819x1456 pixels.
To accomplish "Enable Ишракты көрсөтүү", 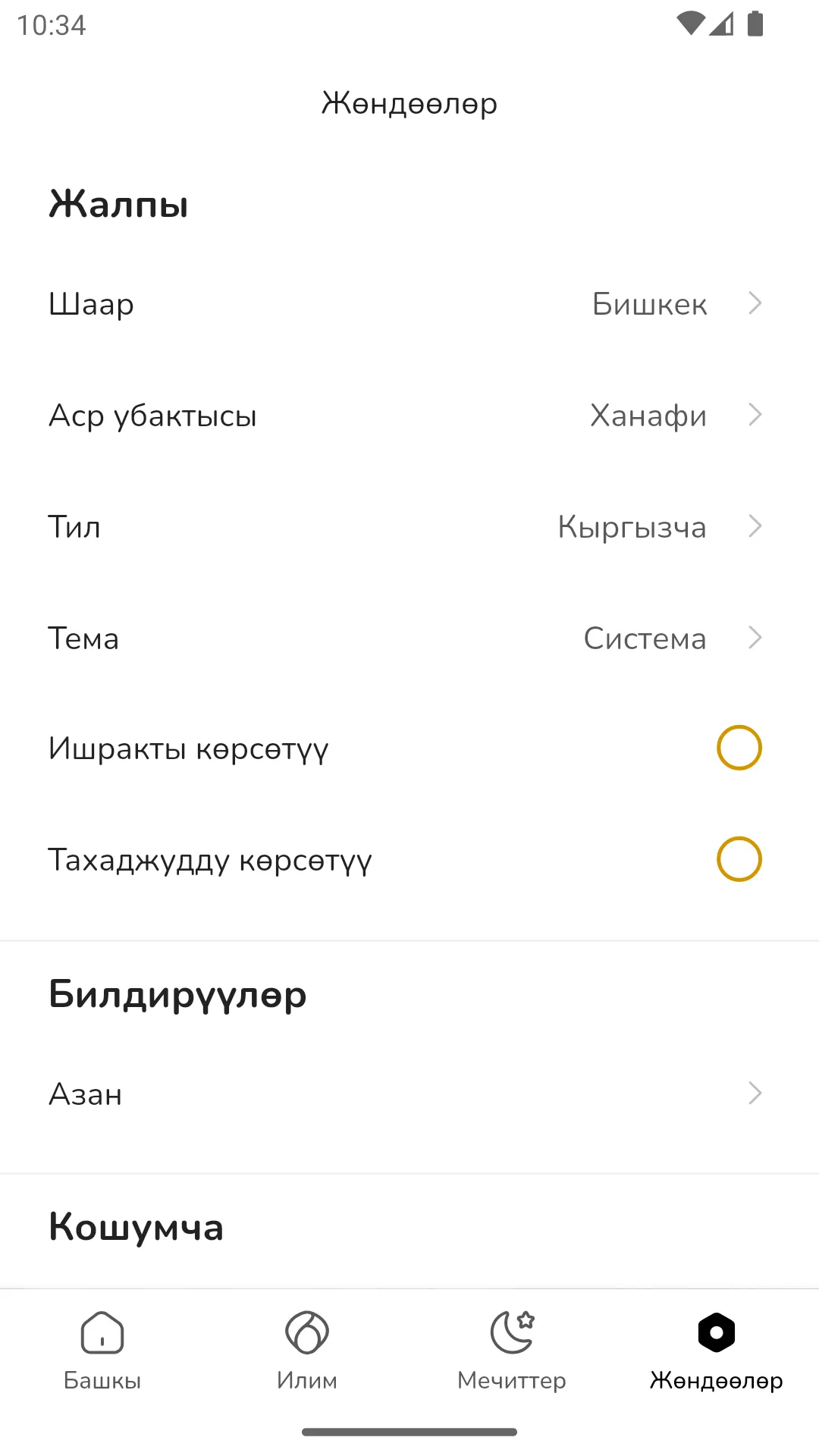I will coord(739,748).
